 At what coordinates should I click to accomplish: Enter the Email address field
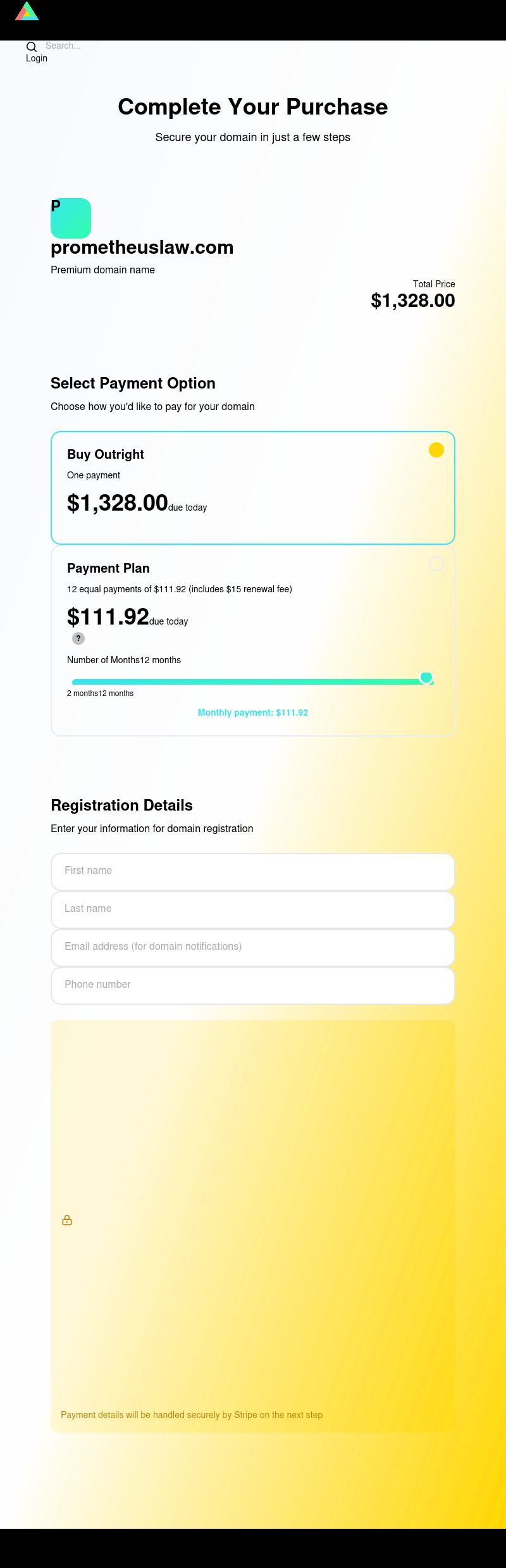[252, 947]
